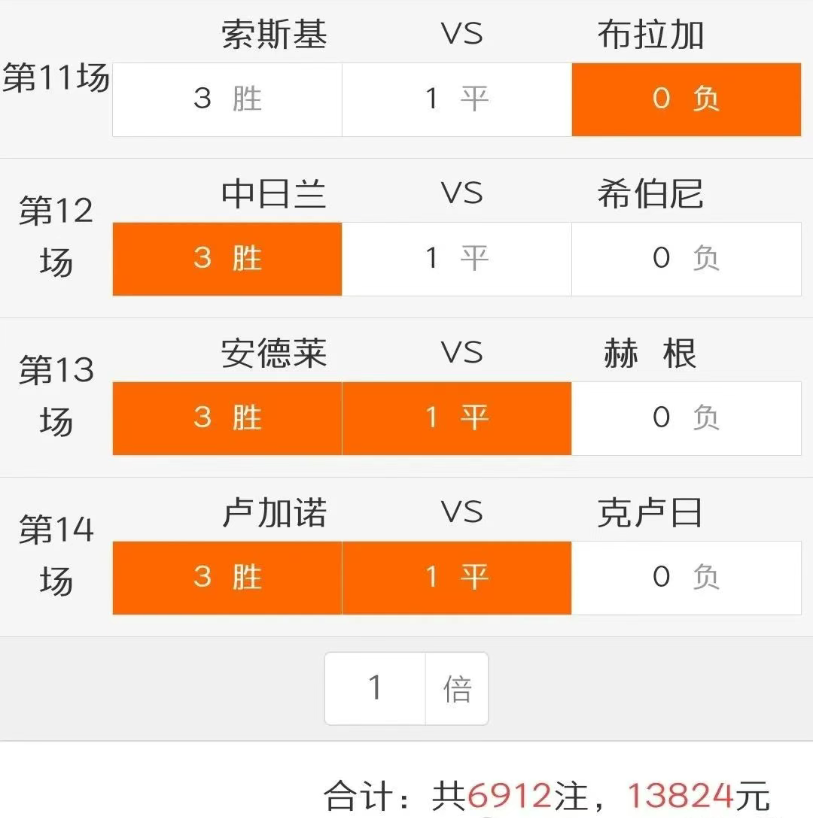Screen dimensions: 815x818
Task: Select 3 胜 for match 11 索斯基
Action: 227,99
